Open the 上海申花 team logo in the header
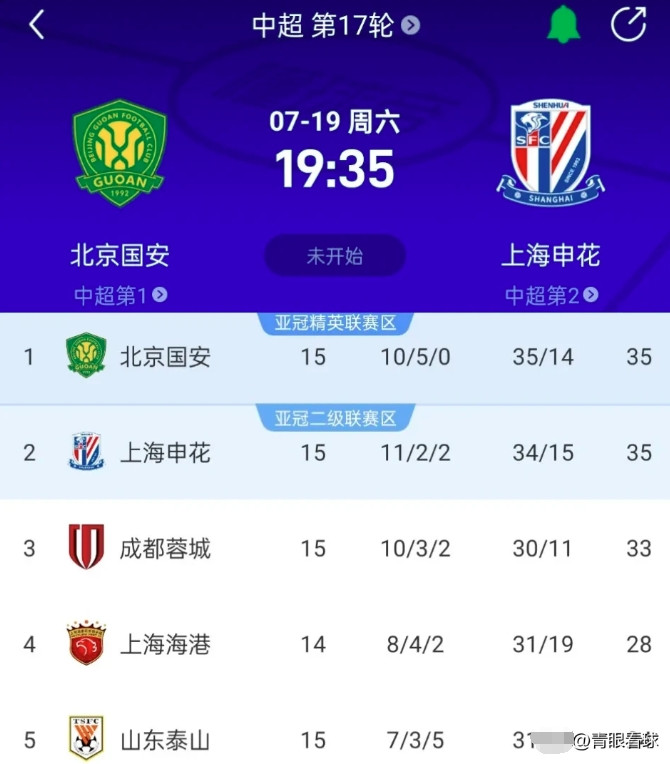 click(x=551, y=153)
